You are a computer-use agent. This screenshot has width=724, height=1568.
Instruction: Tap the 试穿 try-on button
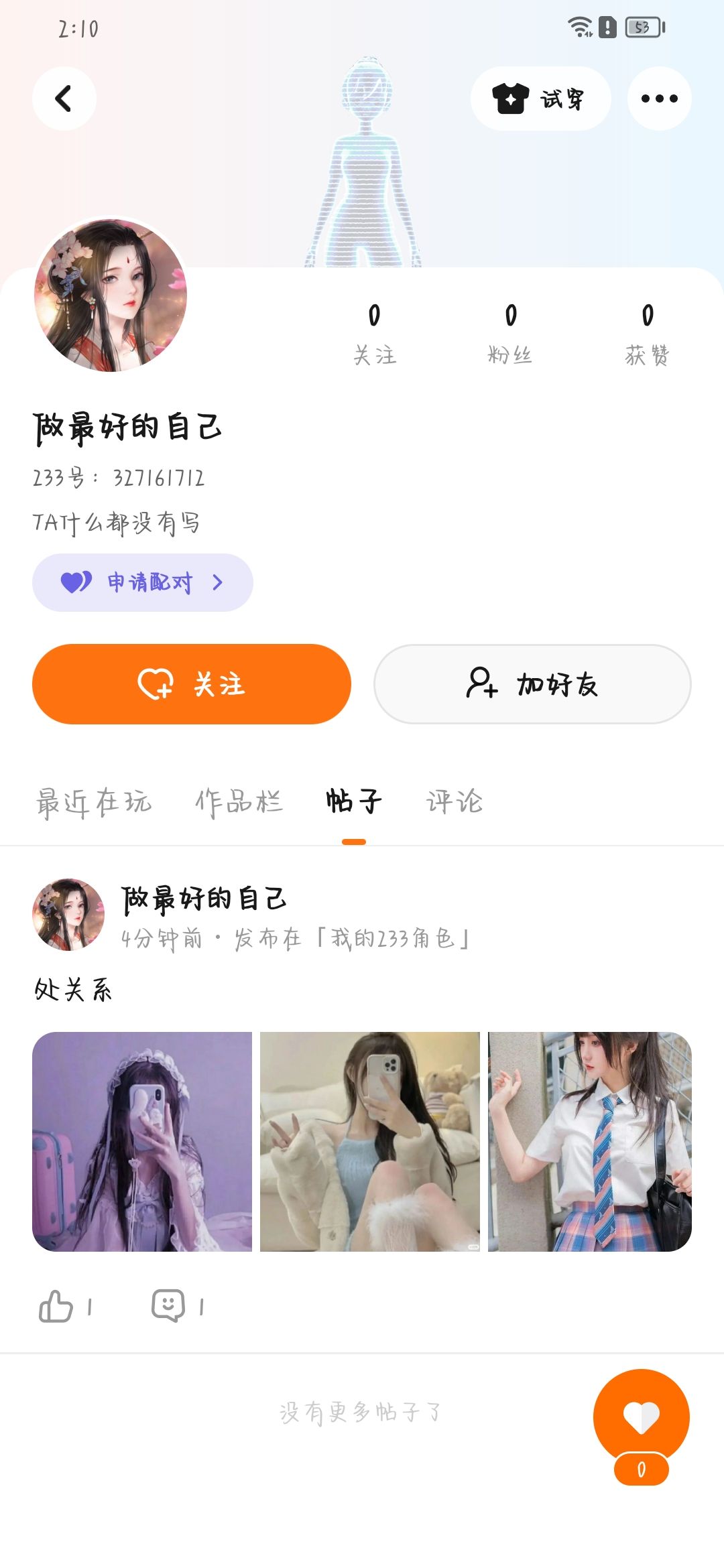540,99
